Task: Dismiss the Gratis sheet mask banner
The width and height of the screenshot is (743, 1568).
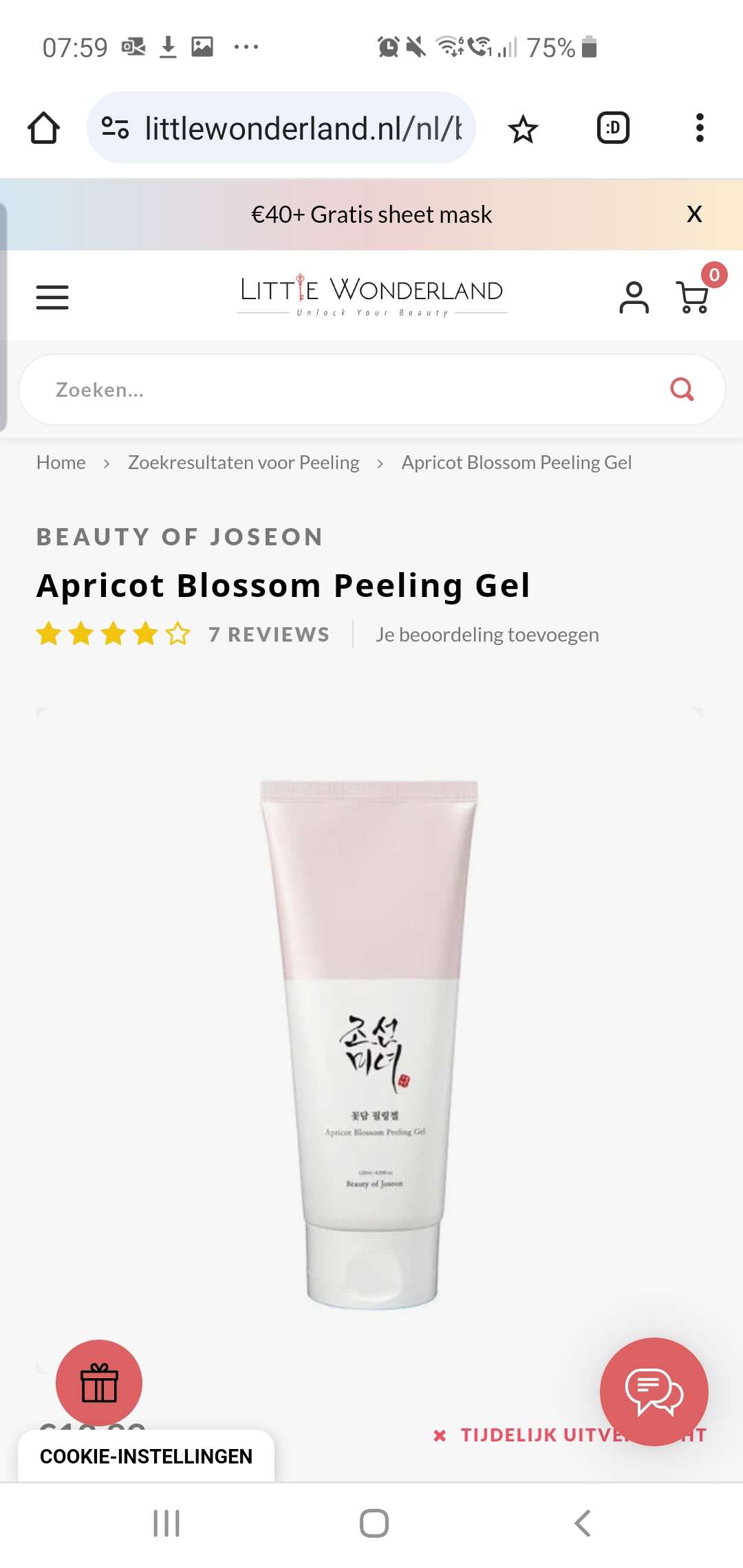Action: [x=694, y=214]
